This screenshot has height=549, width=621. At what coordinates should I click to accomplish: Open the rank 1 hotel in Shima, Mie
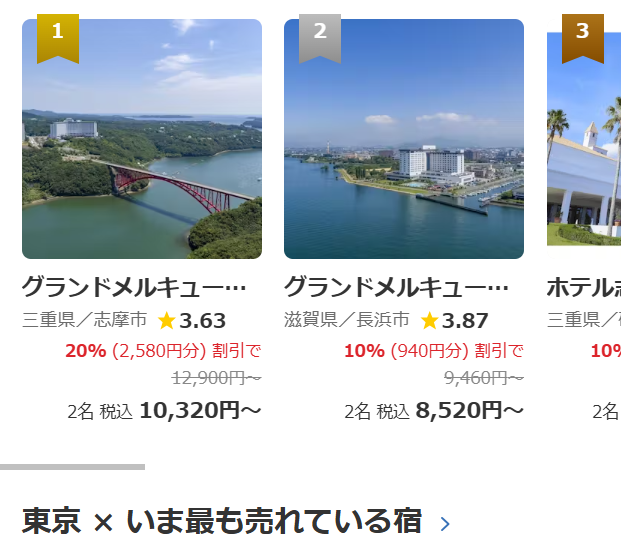[141, 140]
